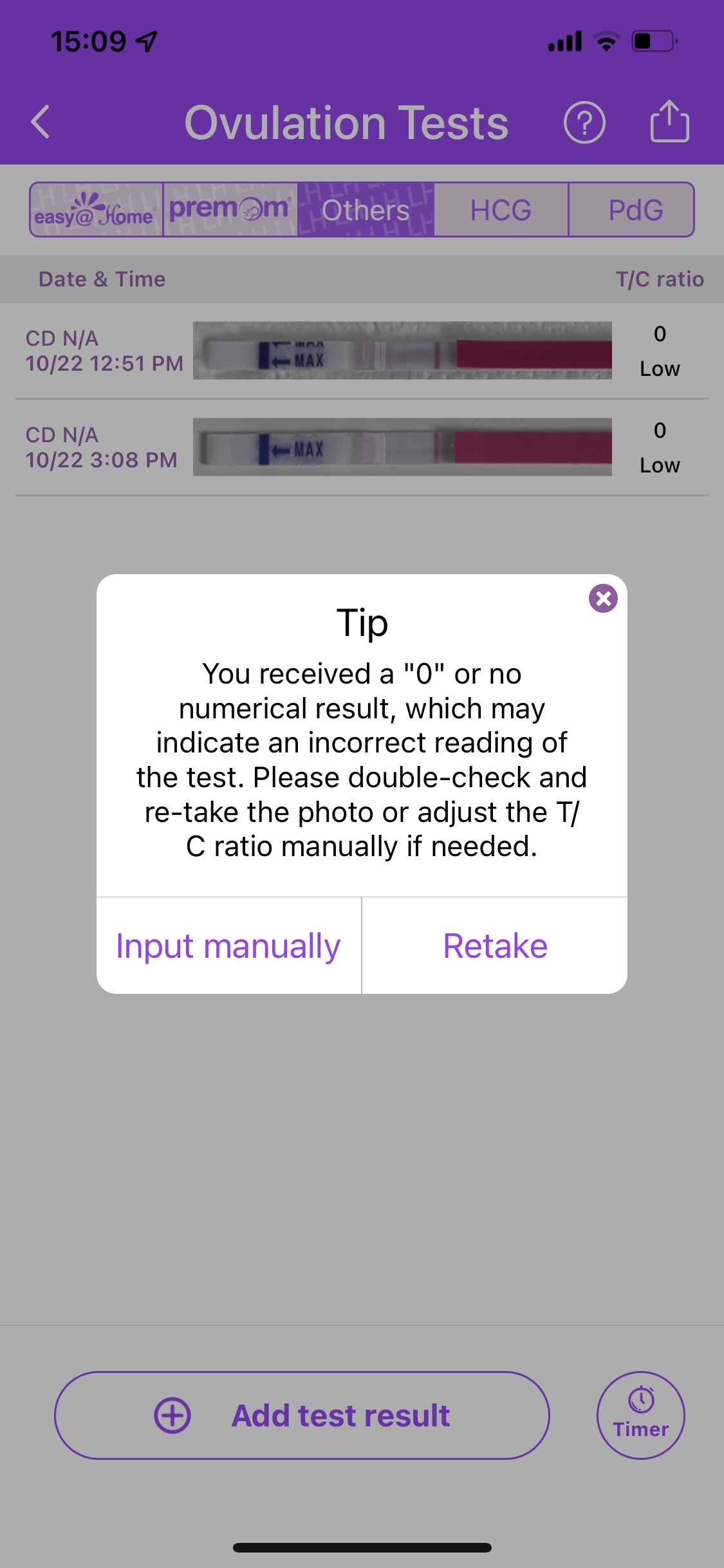This screenshot has width=724, height=1568.
Task: Retake the test photo
Action: [495, 946]
